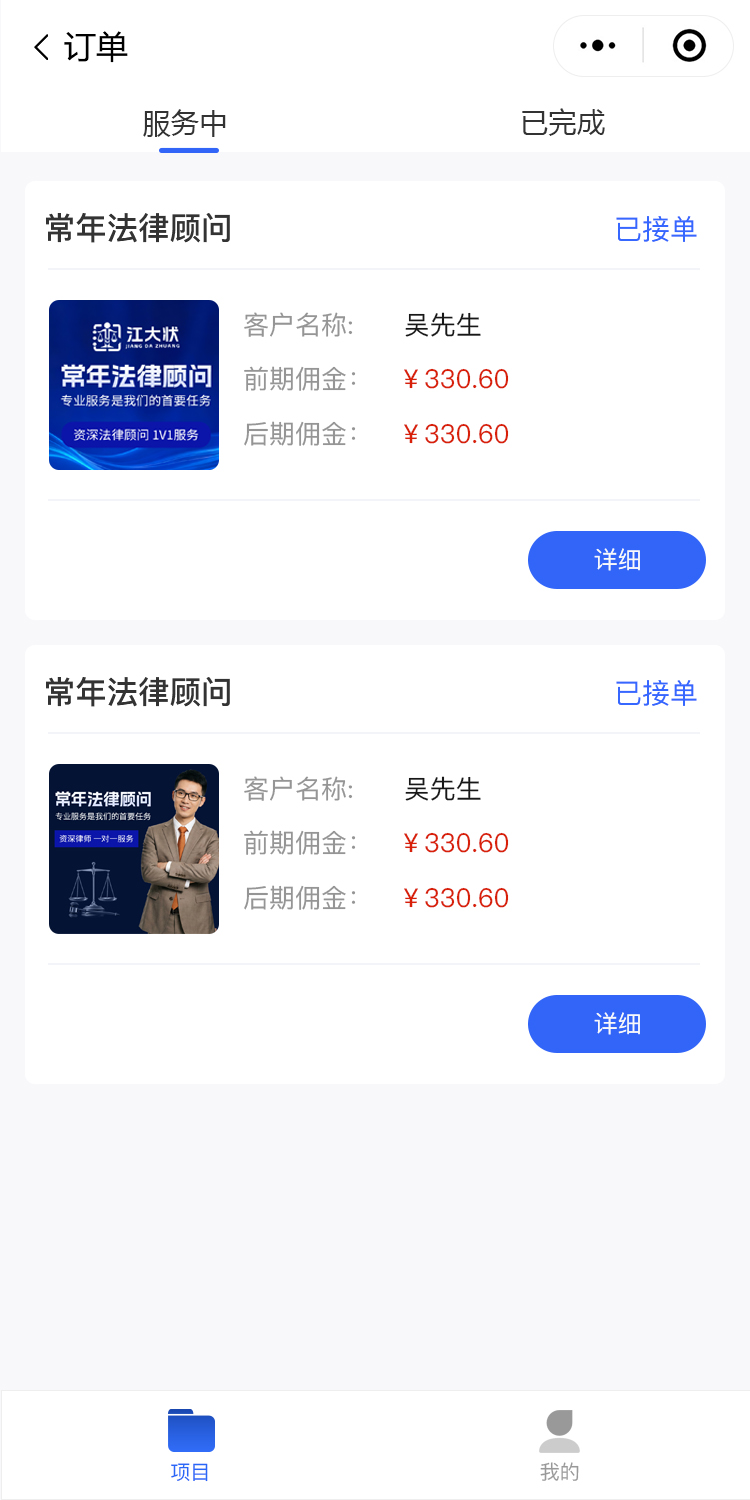The image size is (750, 1500).
Task: Open the order image with 江大状 logo
Action: tap(134, 385)
